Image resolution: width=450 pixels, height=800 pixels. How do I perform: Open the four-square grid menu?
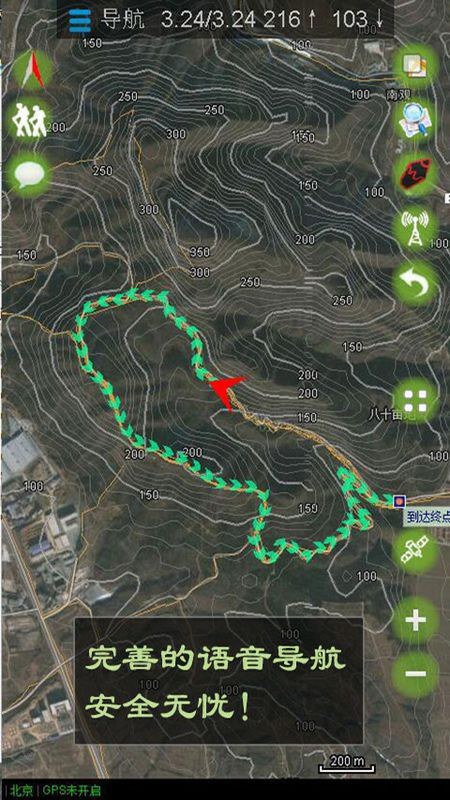click(414, 401)
